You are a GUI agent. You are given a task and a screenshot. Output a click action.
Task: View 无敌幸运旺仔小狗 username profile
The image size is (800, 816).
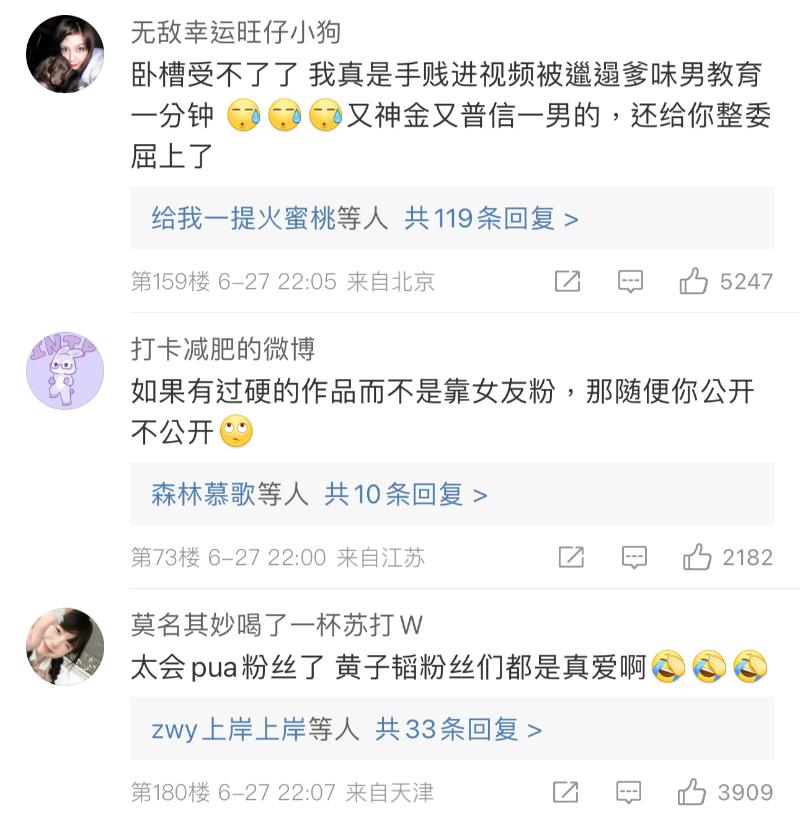coord(236,32)
